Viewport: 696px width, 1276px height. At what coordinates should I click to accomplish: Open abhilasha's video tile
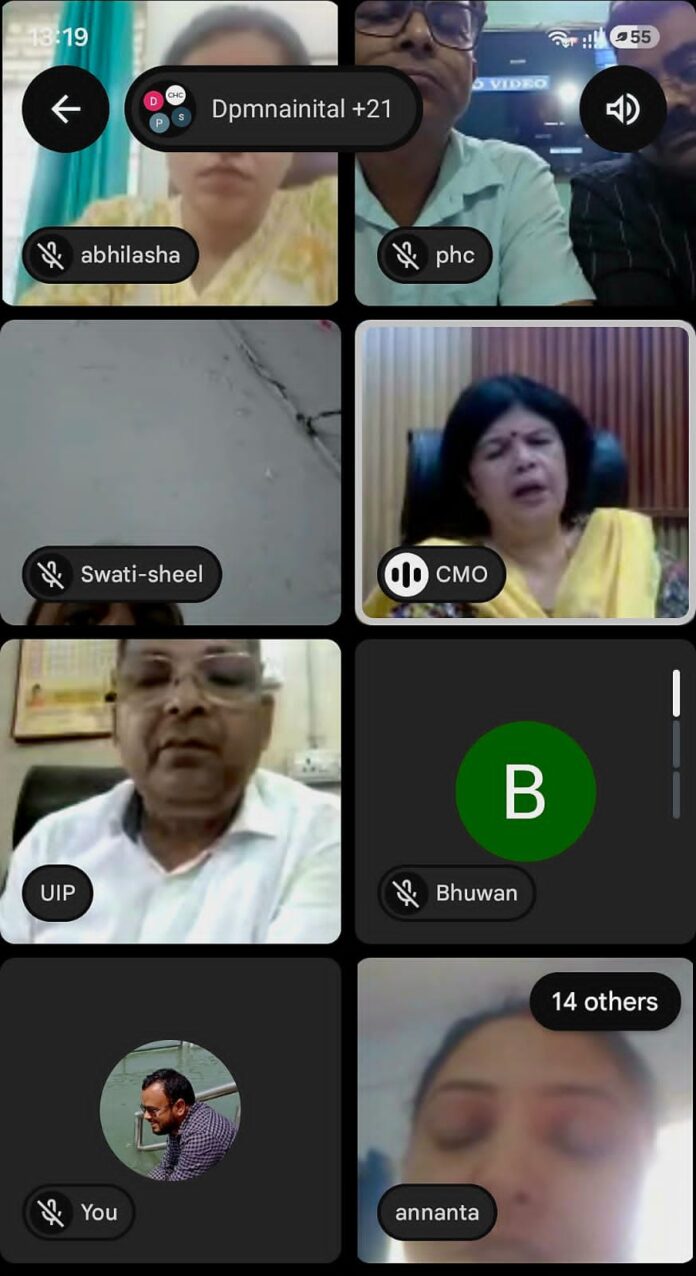(x=170, y=153)
